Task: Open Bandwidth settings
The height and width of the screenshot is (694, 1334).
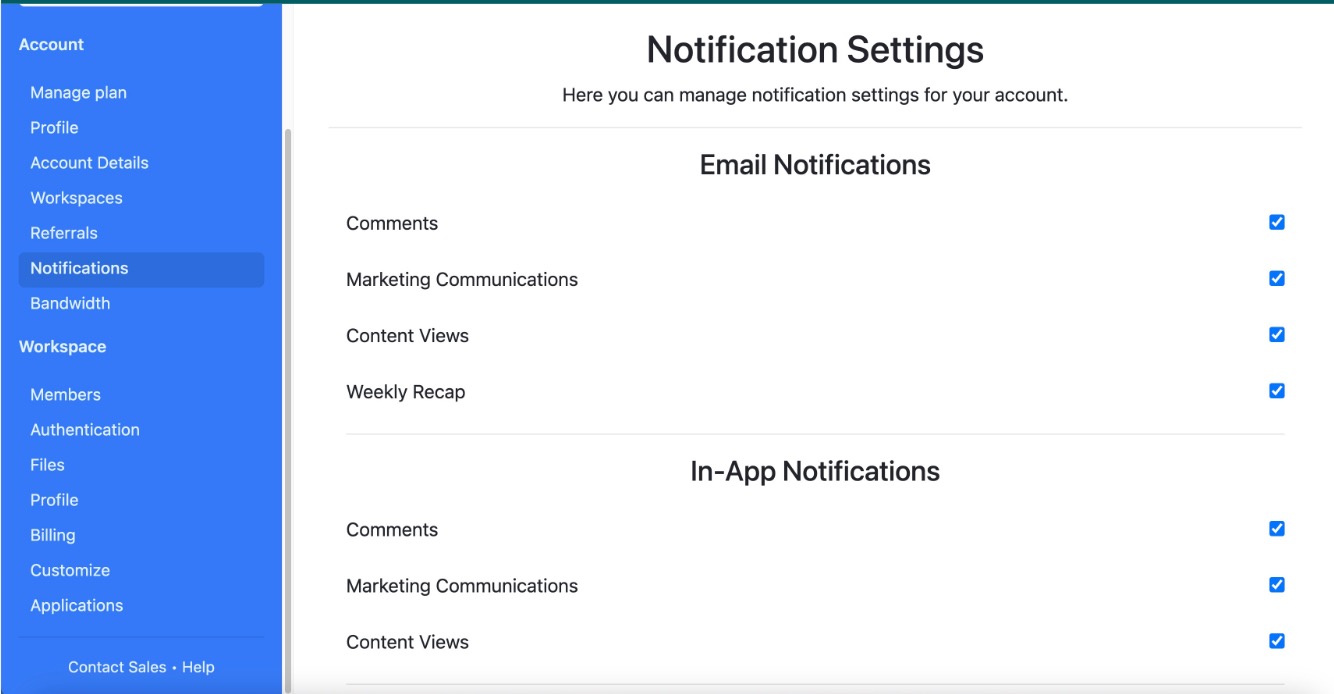Action: 70,303
